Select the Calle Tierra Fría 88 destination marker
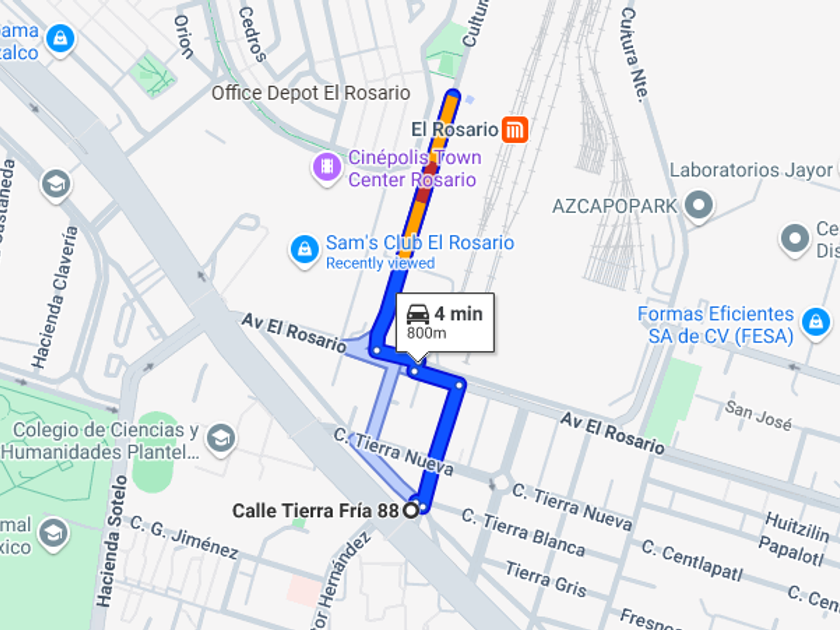 (x=411, y=510)
